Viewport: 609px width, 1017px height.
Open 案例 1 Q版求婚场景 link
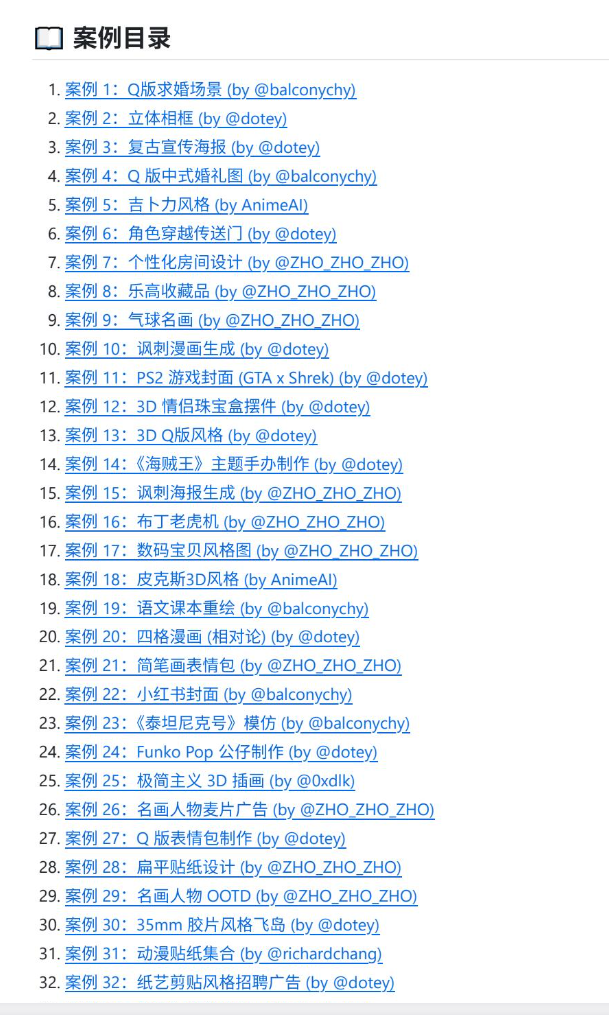coord(210,90)
